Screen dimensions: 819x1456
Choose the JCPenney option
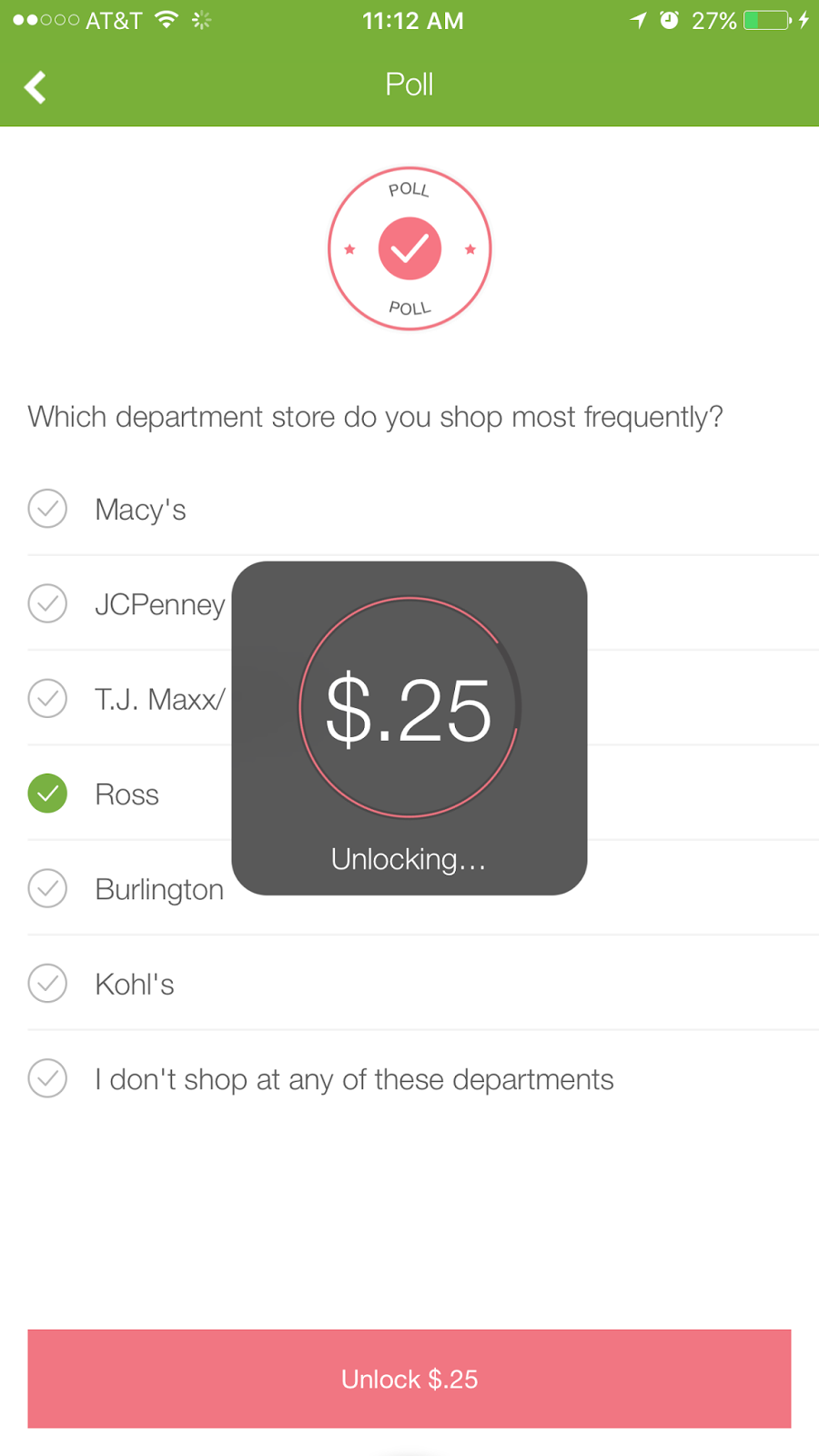pyautogui.click(x=47, y=603)
